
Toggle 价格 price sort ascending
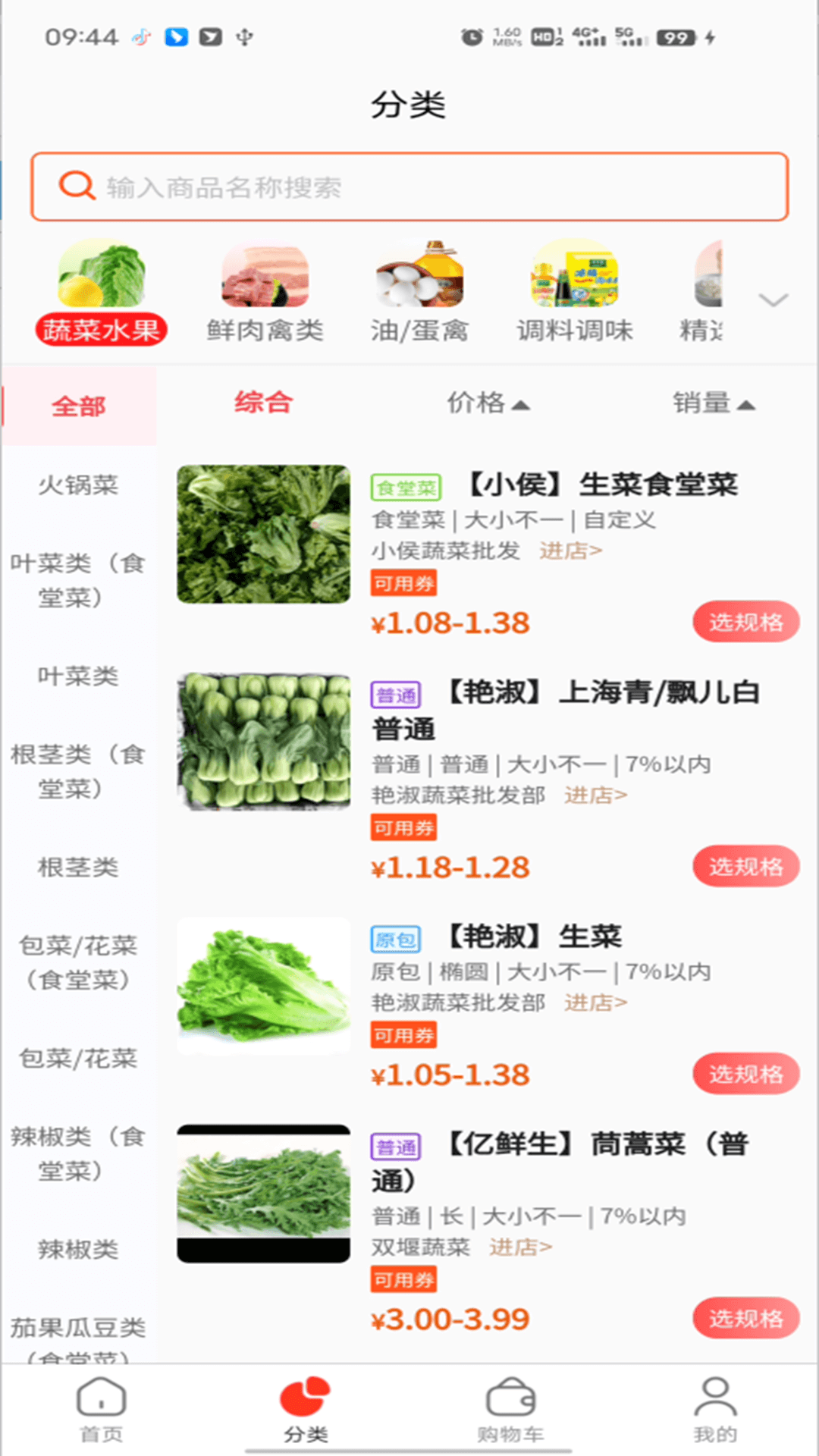[489, 403]
